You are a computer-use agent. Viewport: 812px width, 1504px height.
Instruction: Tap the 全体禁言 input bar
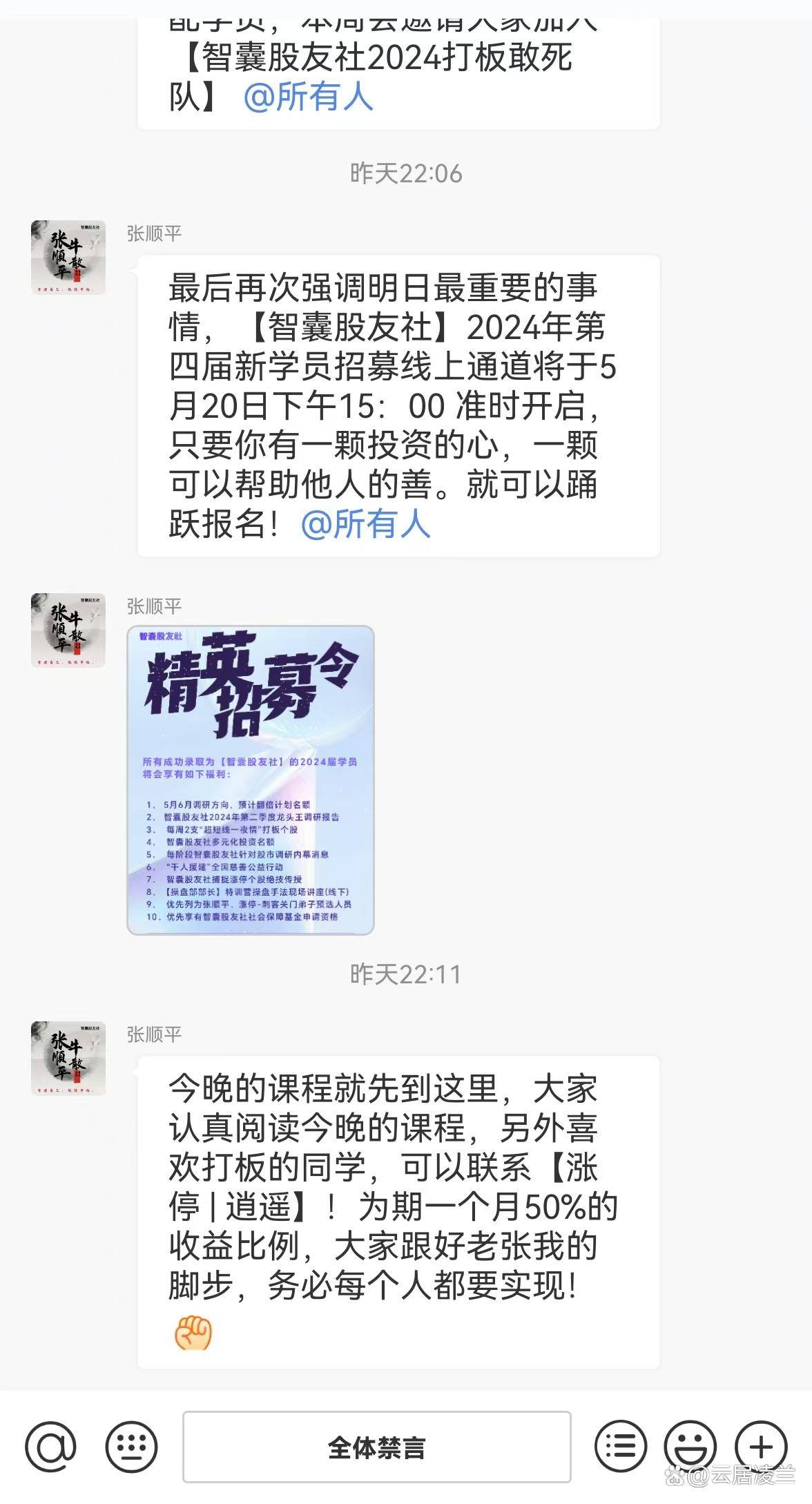pyautogui.click(x=377, y=1447)
